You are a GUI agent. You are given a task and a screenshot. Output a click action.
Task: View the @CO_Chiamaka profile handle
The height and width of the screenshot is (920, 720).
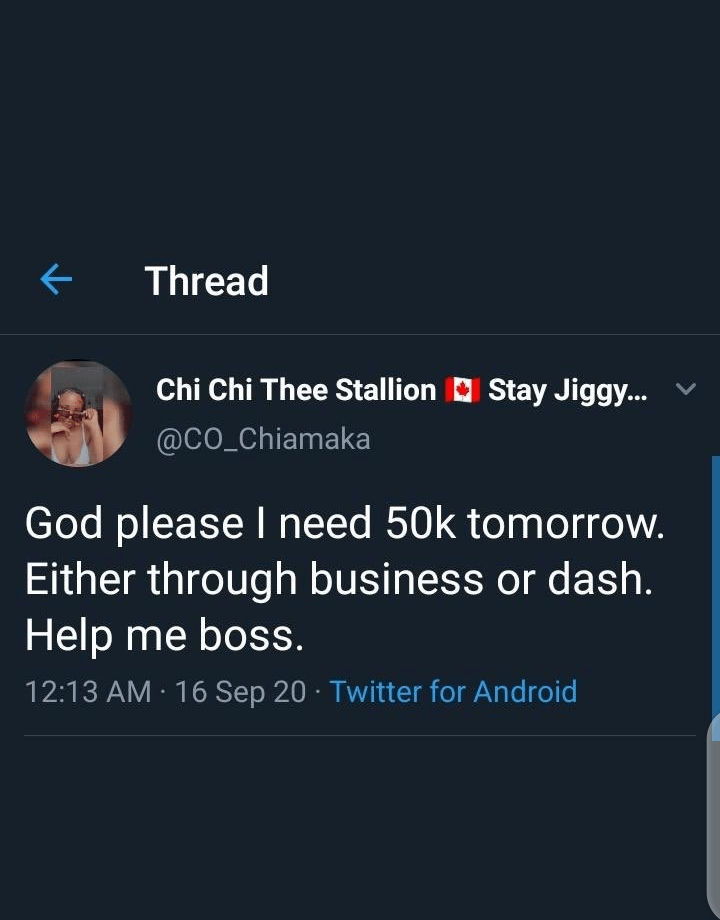point(263,438)
